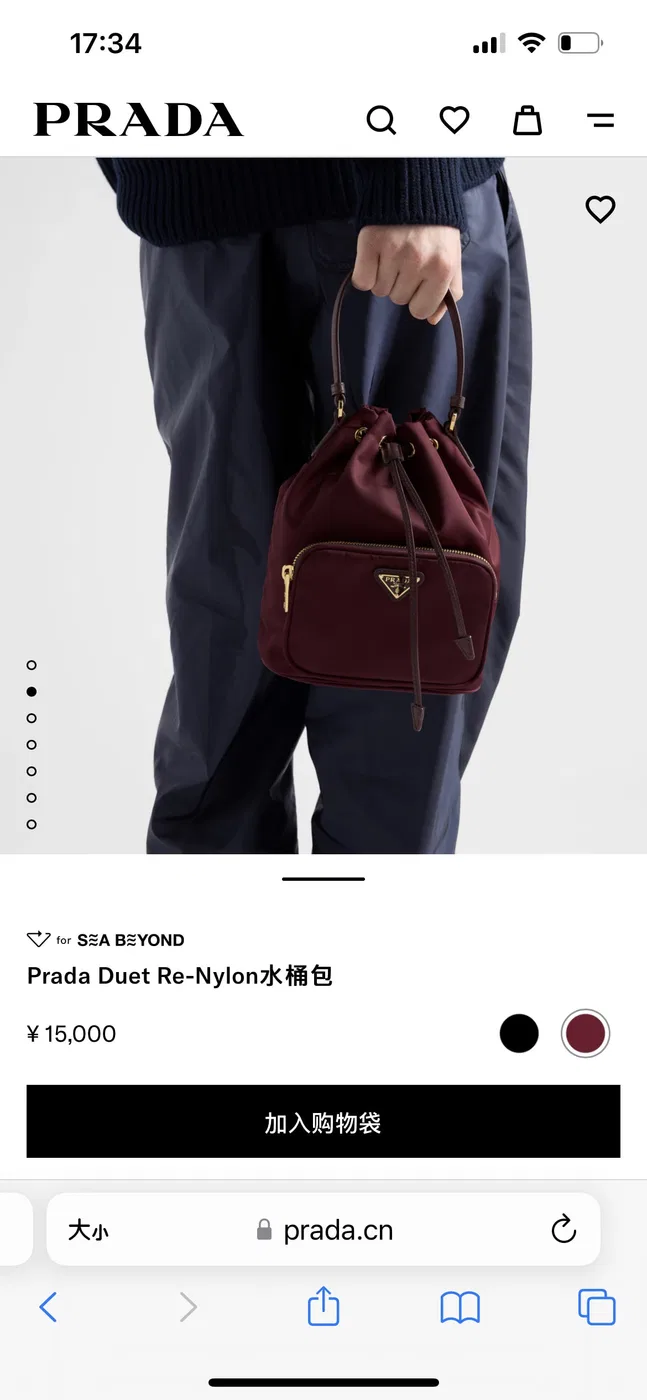Open Safari page settings 大小 button
The width and height of the screenshot is (647, 1400).
point(88,1230)
